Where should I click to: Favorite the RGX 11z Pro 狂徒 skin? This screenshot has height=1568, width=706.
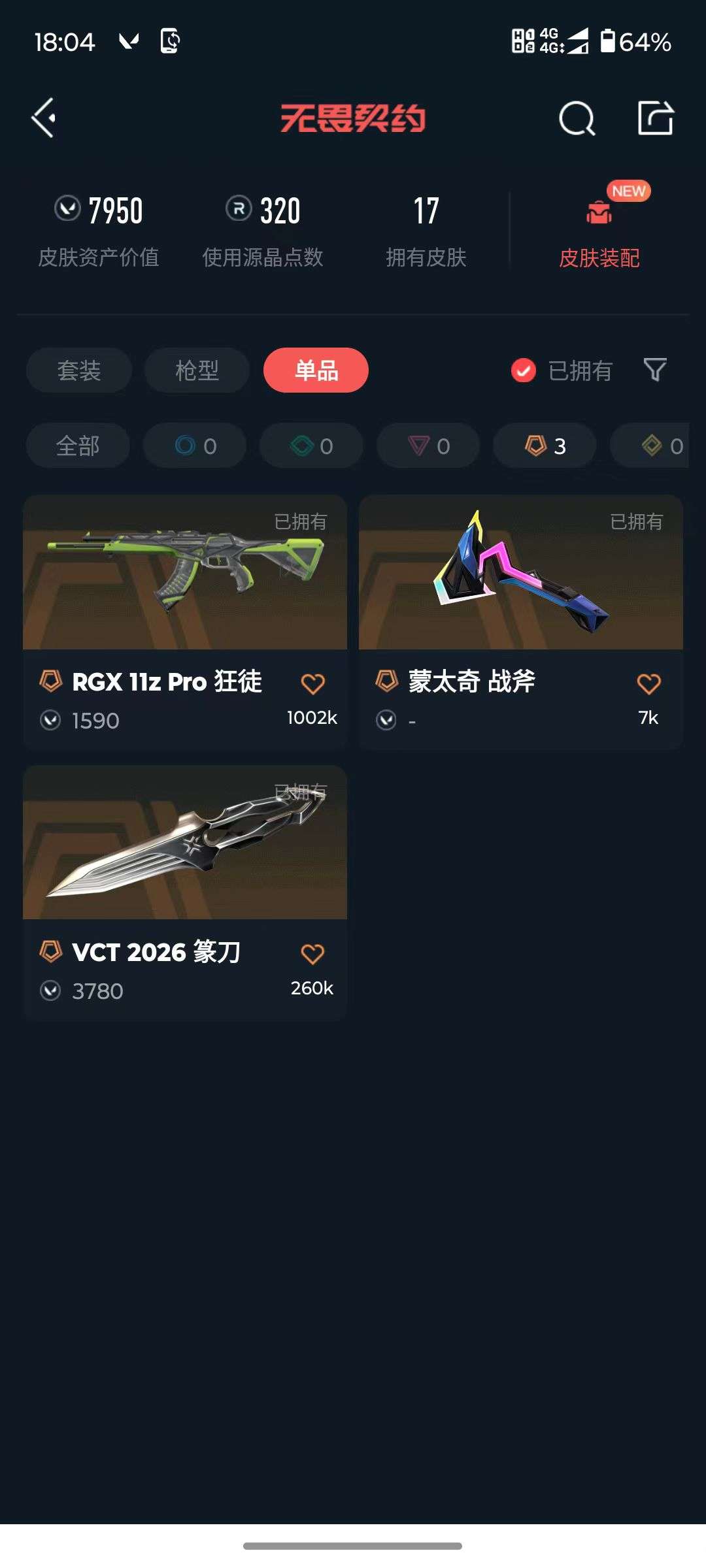click(314, 682)
